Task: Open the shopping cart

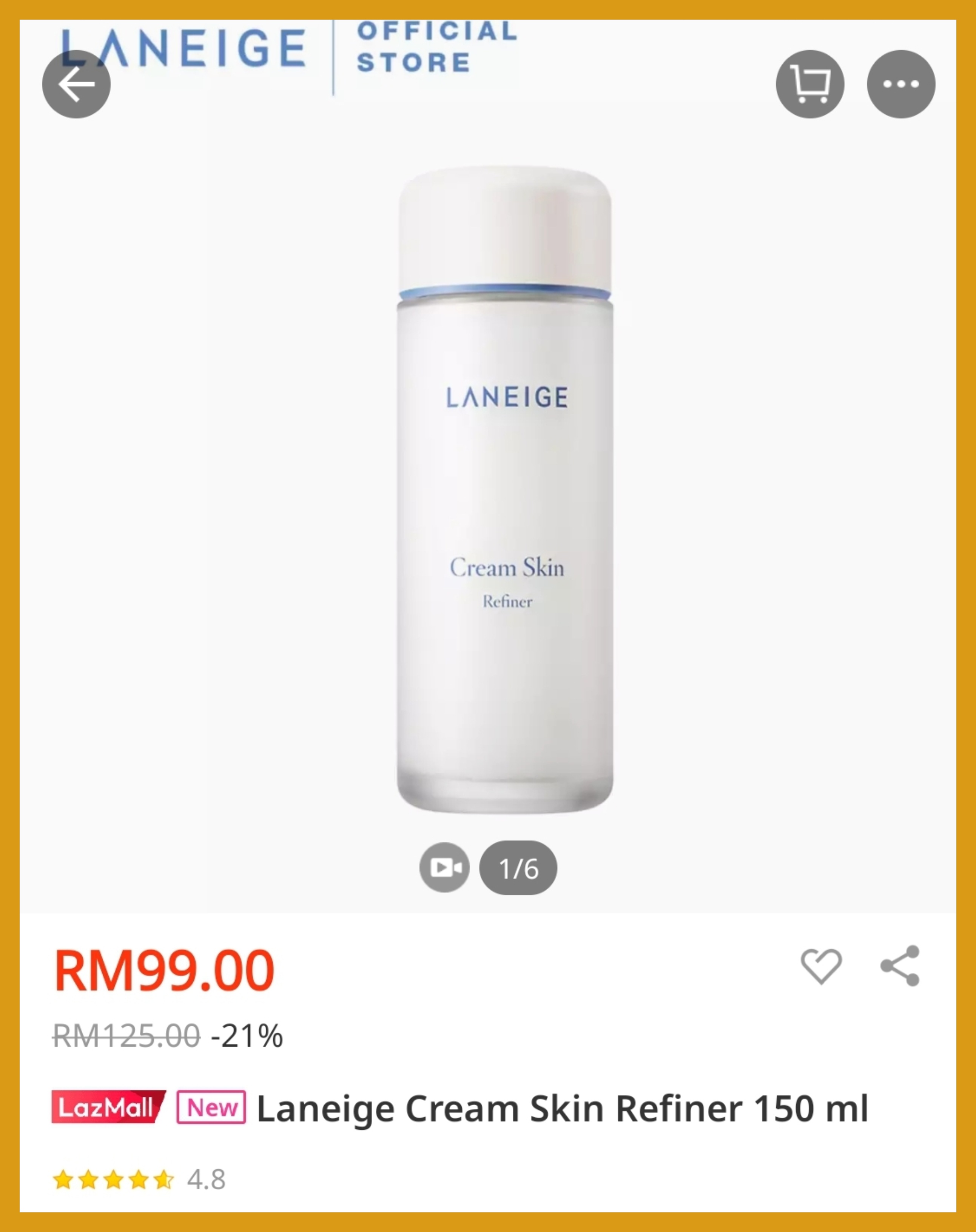Action: click(810, 85)
